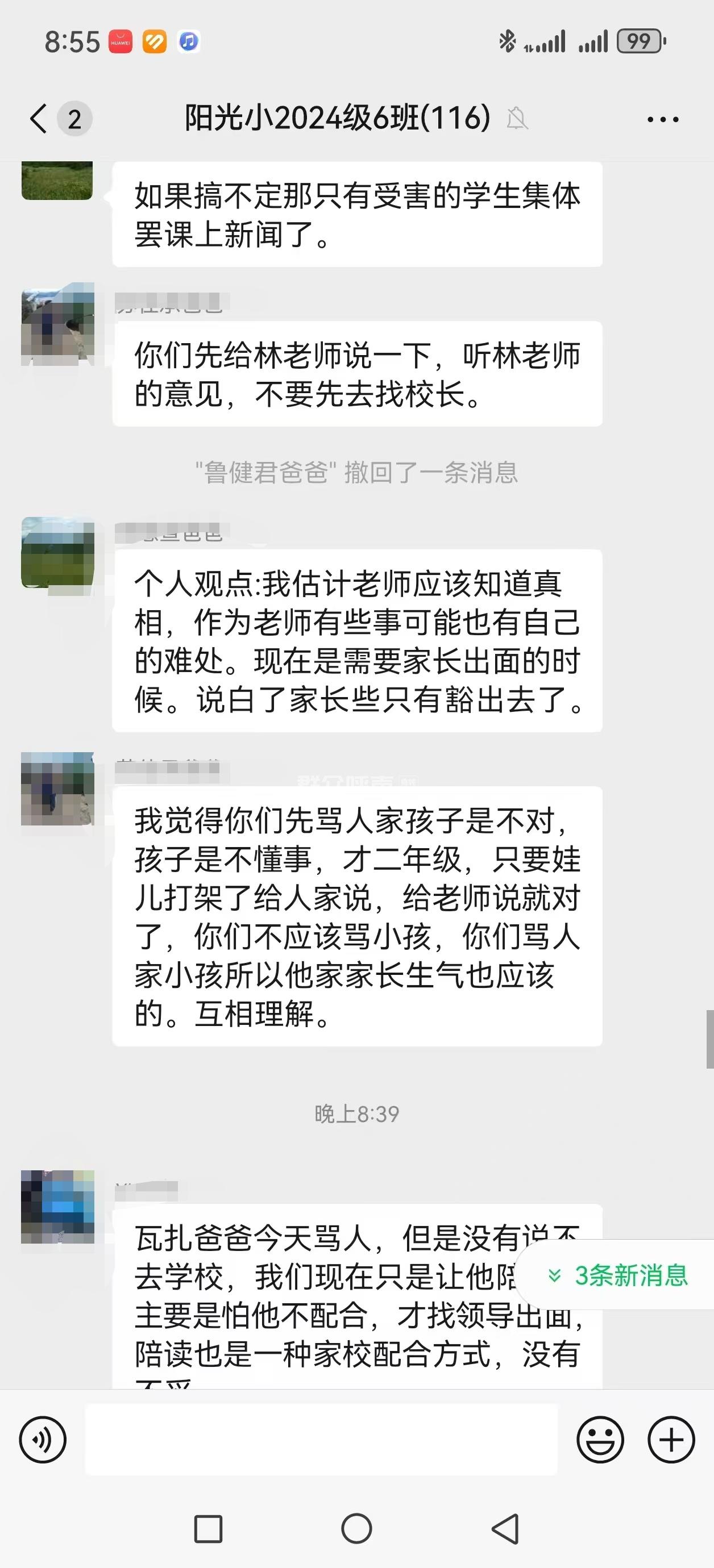The width and height of the screenshot is (714, 1568).
Task: Focus the message text field
Action: coord(321,1440)
